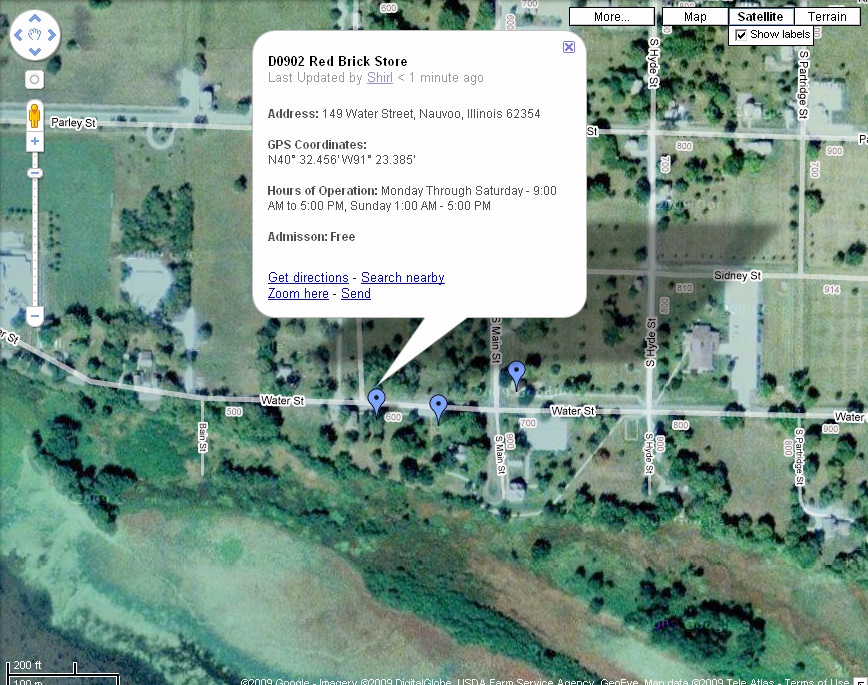The image size is (868, 685).
Task: Open the Shirl user link
Action: [380, 78]
